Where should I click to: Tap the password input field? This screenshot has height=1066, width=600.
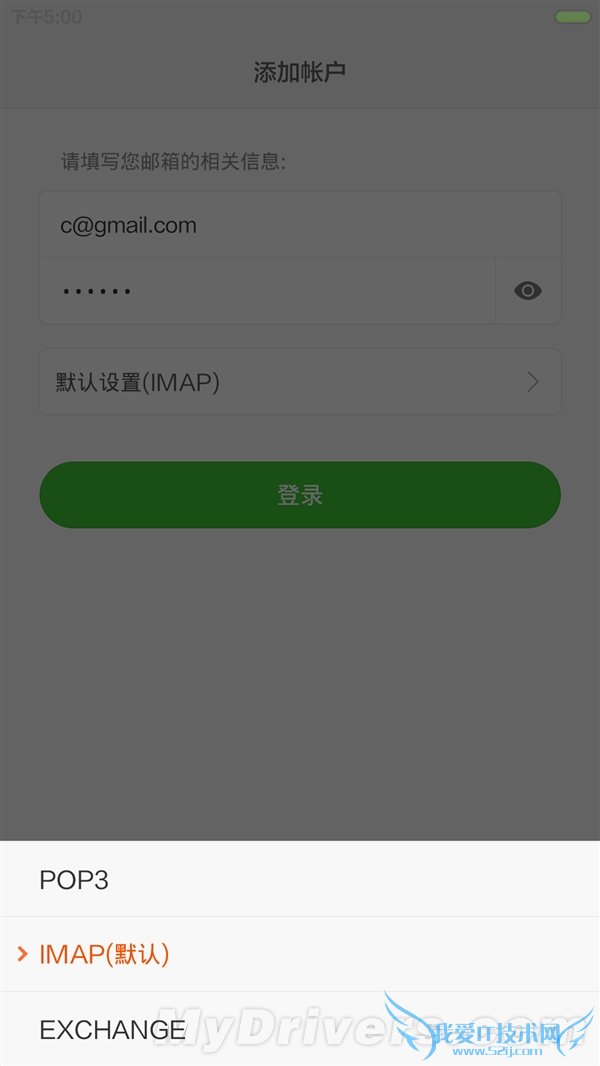pos(265,291)
